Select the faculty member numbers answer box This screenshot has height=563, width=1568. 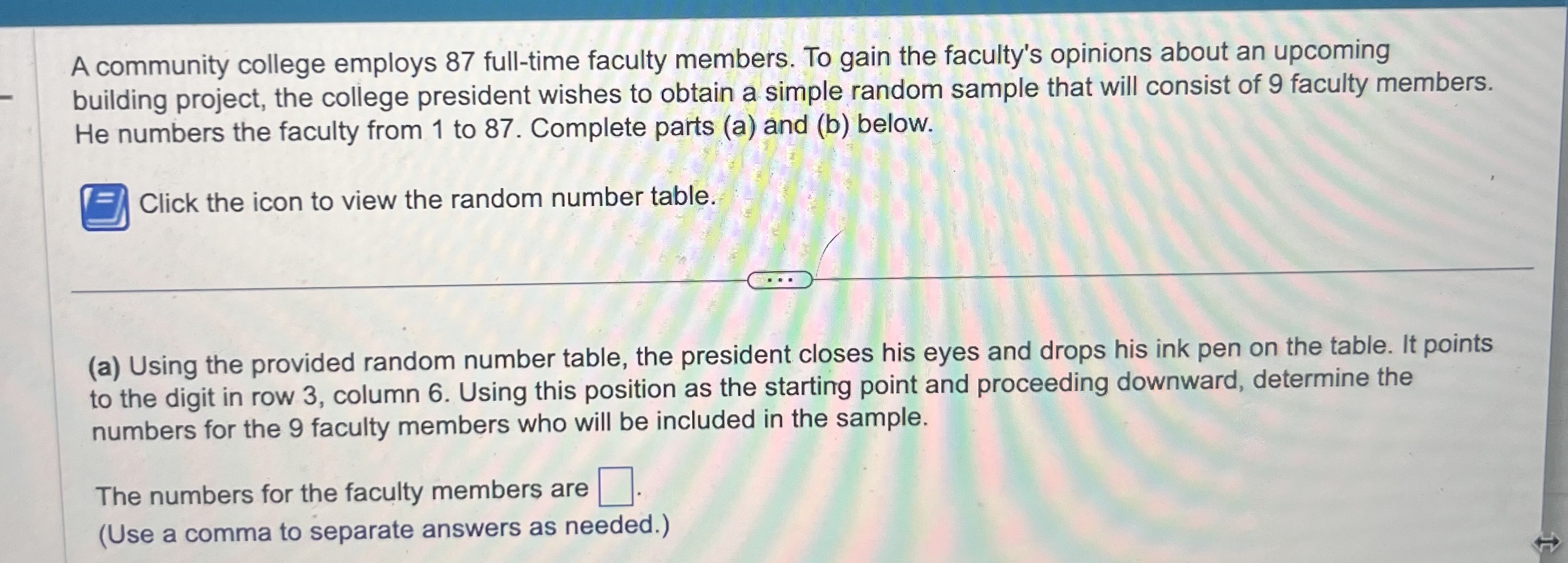[x=616, y=486]
